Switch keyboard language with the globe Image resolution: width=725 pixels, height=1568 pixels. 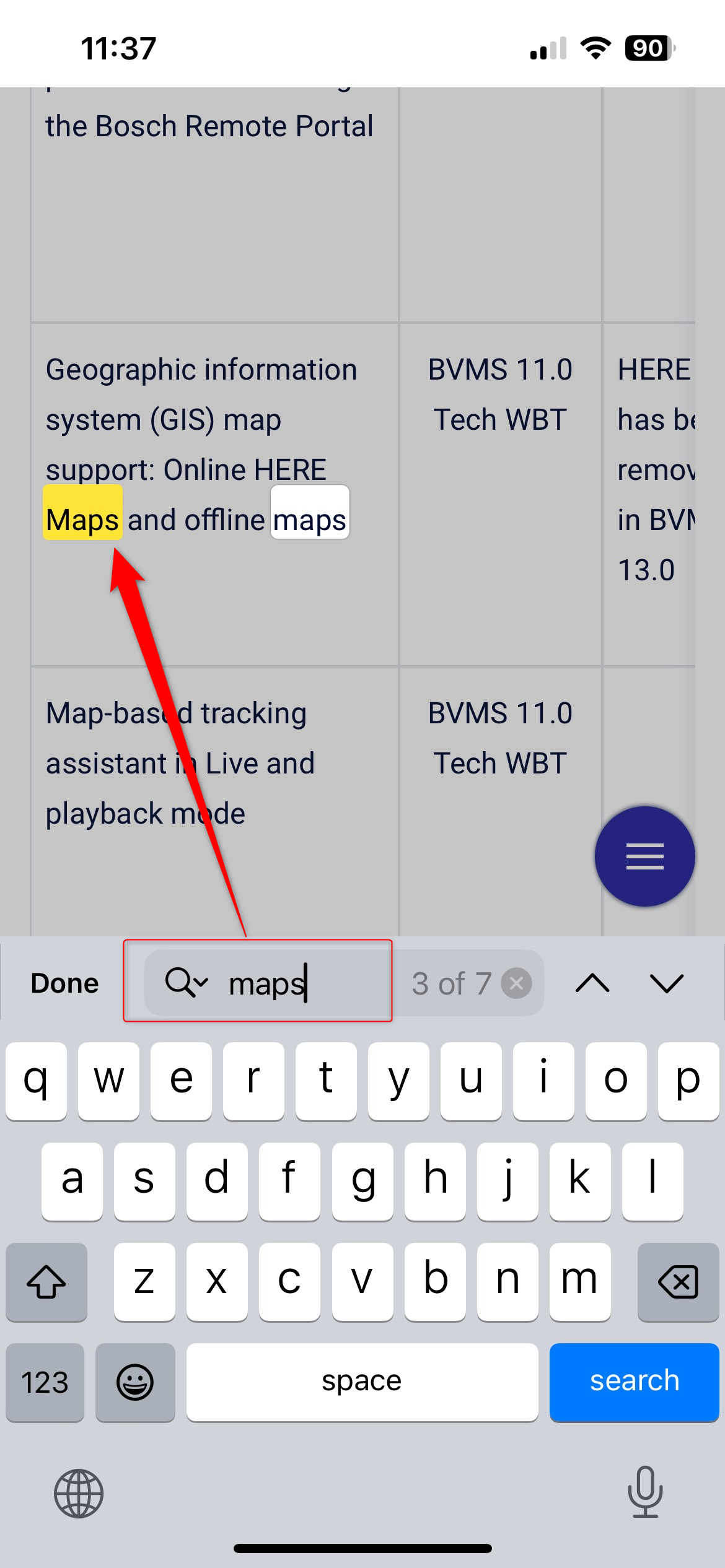pyautogui.click(x=79, y=1493)
